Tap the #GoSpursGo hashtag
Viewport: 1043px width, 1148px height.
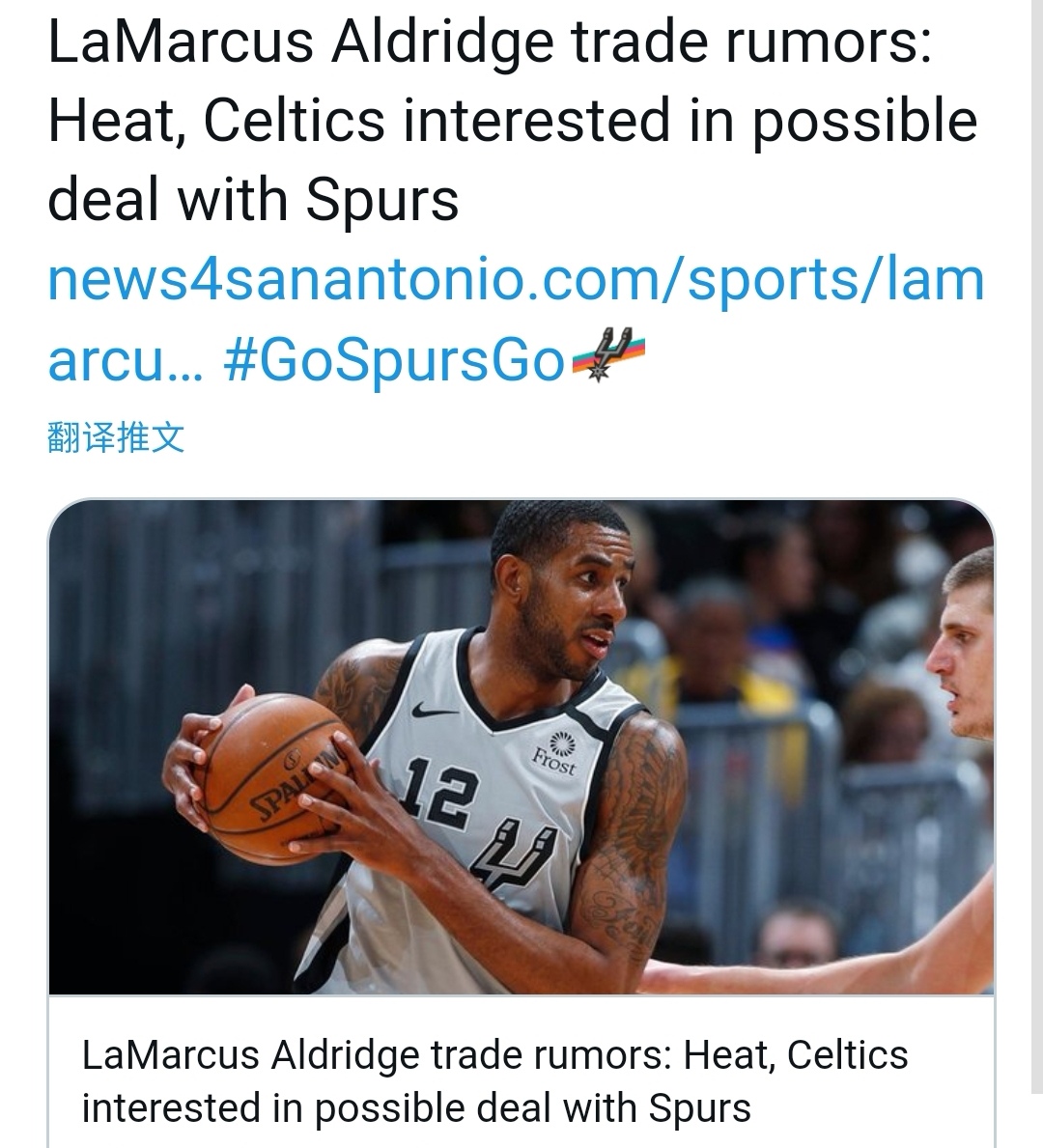(x=393, y=359)
